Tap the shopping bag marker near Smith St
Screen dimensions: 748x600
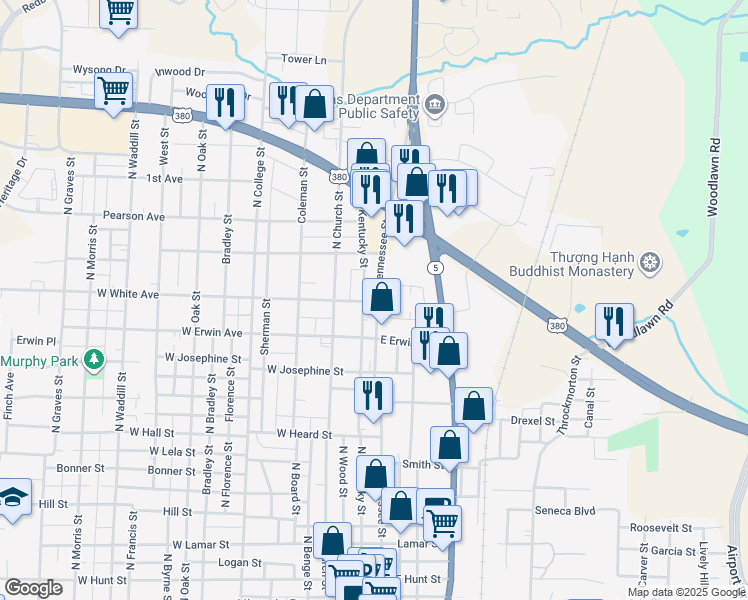(x=450, y=445)
